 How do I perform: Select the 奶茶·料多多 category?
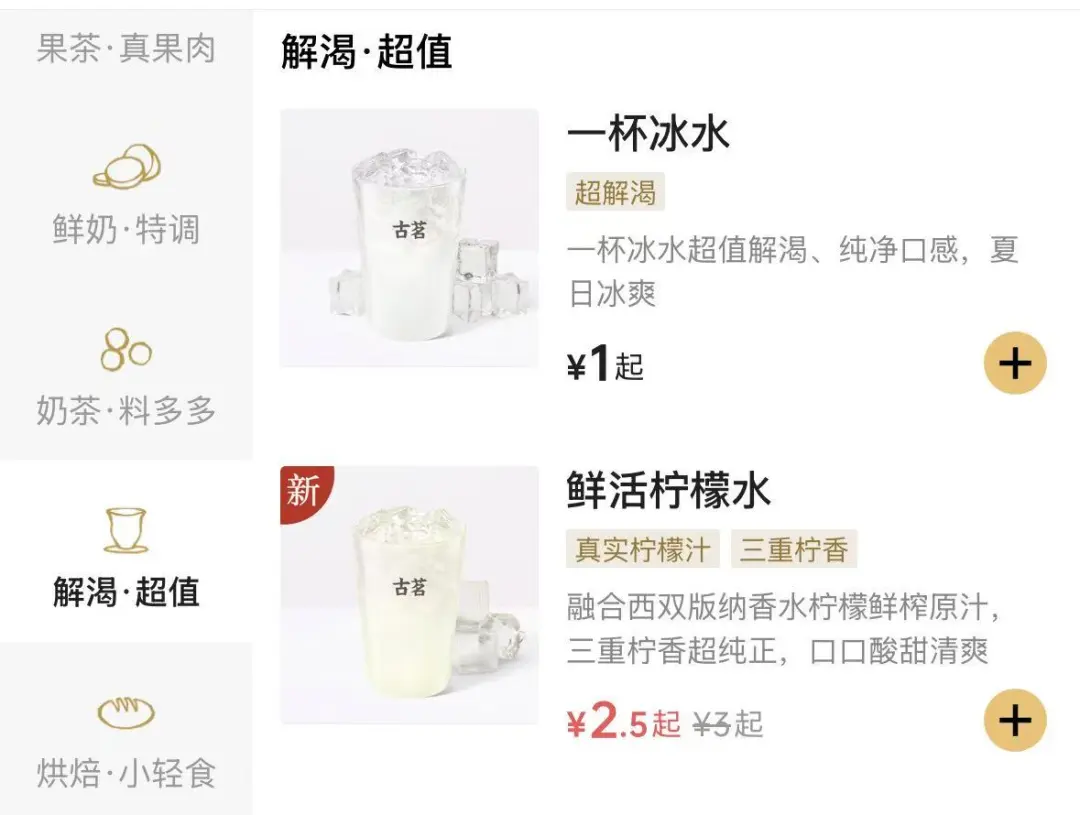[126, 377]
